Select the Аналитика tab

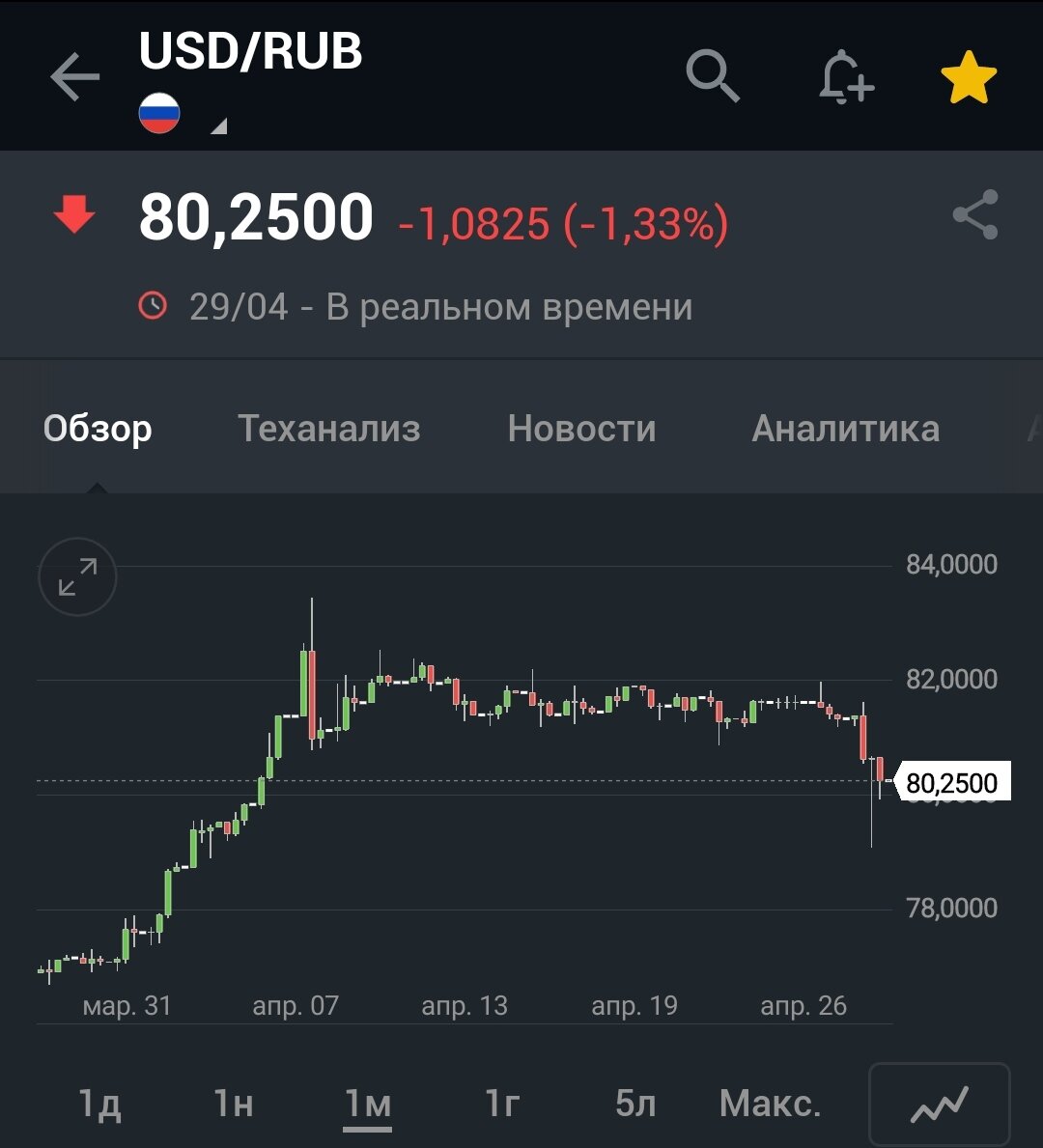(x=845, y=428)
